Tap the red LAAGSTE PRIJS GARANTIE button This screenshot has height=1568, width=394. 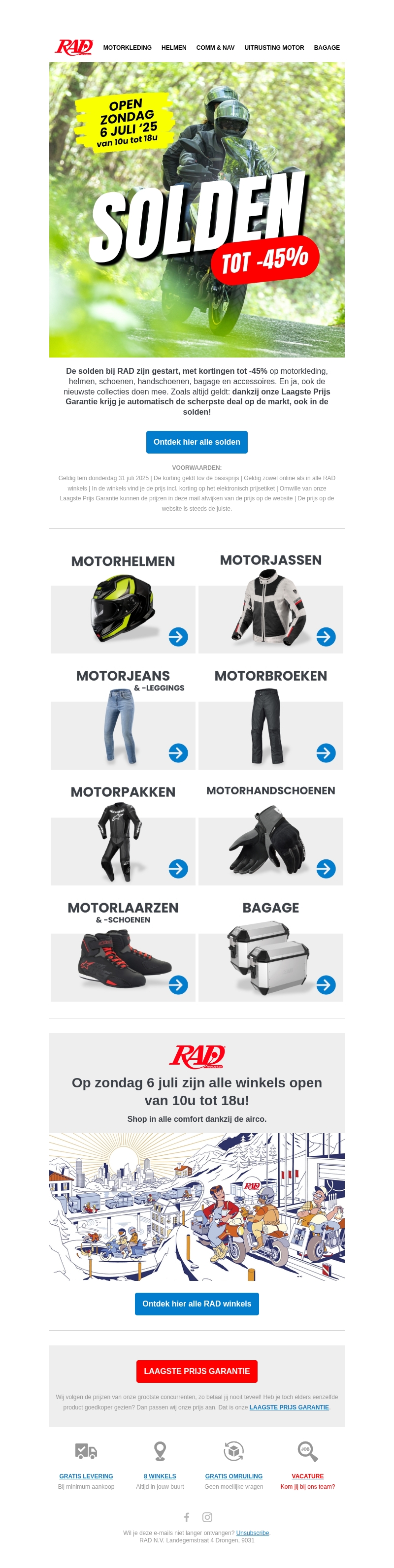tap(197, 1372)
